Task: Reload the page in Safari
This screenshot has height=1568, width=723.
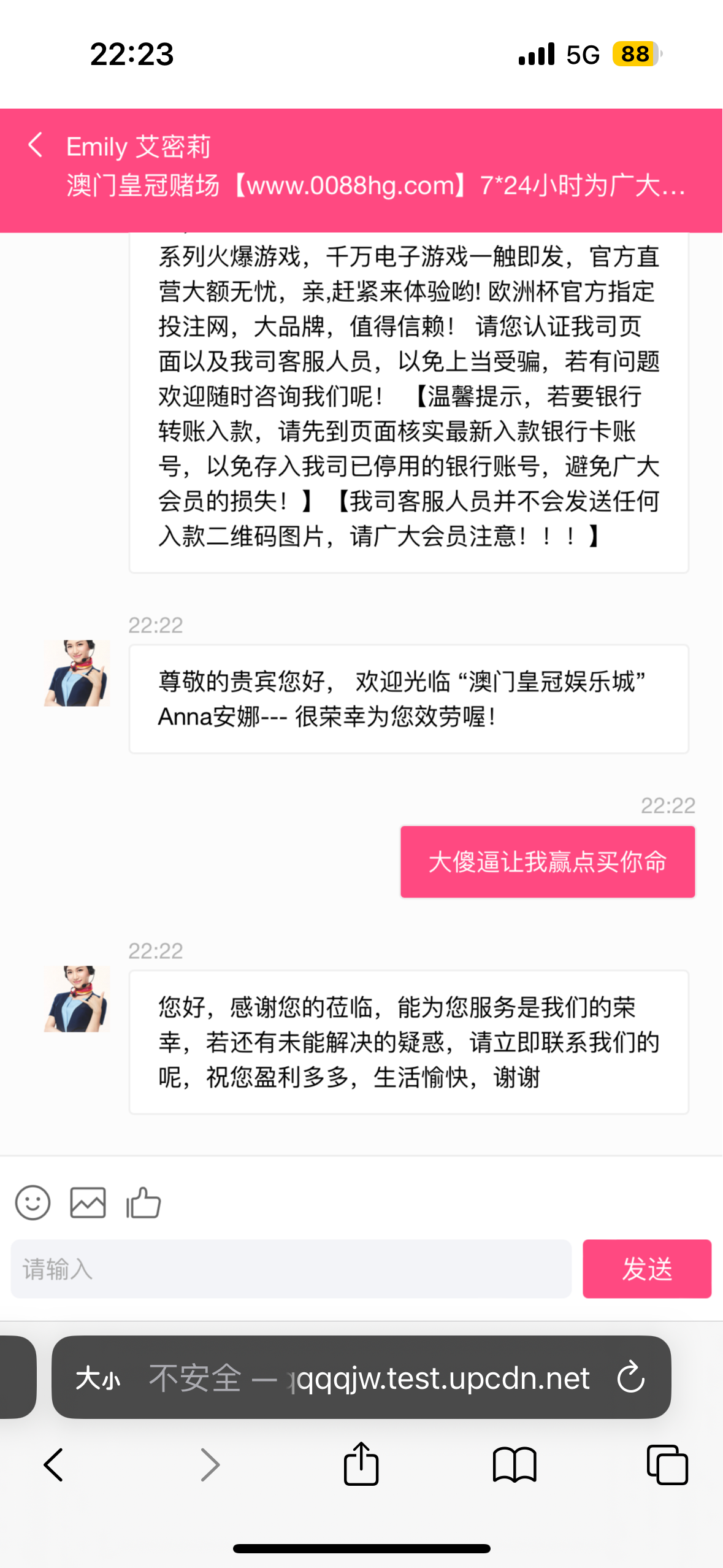Action: (630, 1378)
